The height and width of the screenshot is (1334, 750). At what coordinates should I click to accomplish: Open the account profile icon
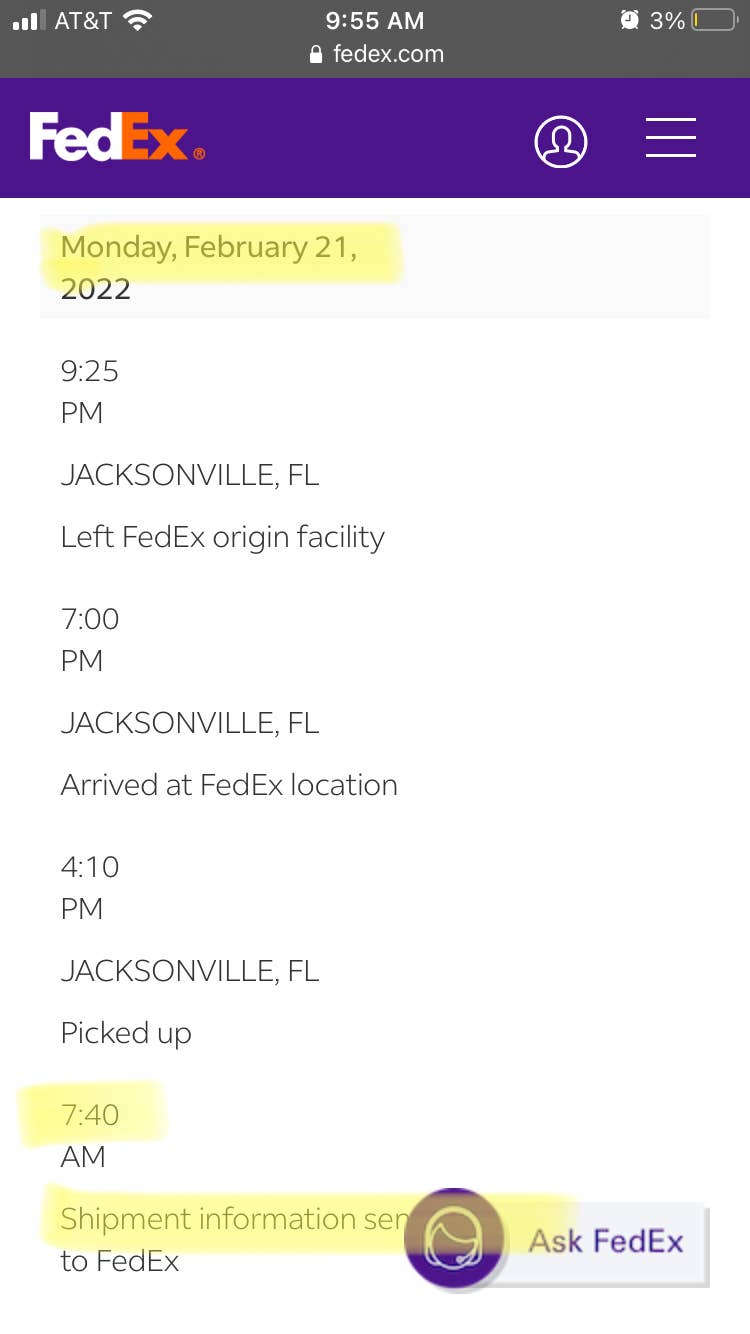coord(560,141)
